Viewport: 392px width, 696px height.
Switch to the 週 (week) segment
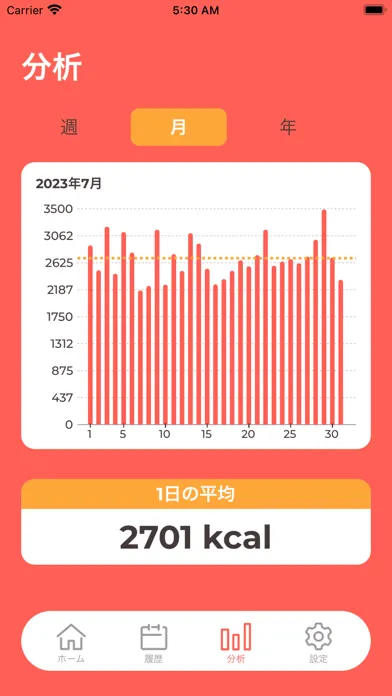pyautogui.click(x=69, y=127)
